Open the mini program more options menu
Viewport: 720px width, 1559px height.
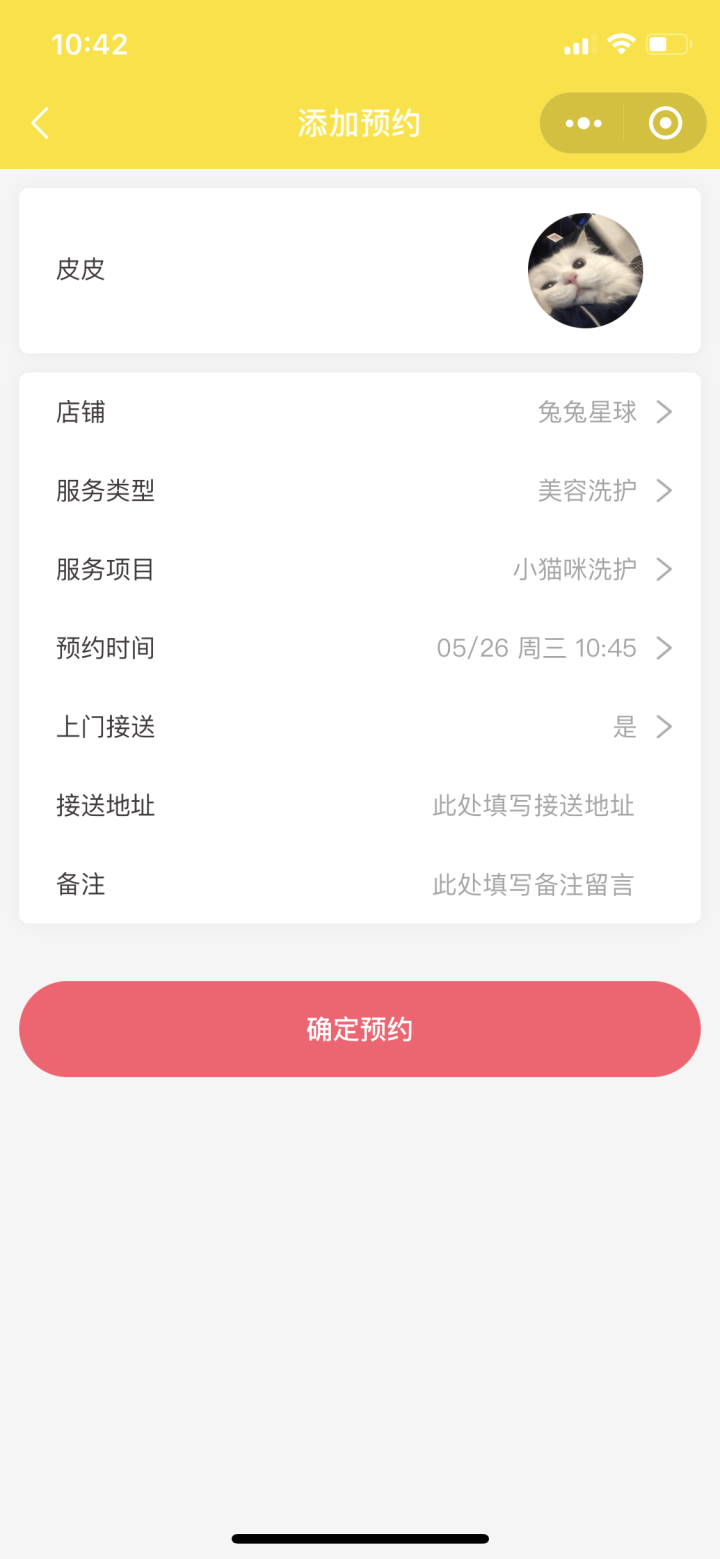coord(583,123)
